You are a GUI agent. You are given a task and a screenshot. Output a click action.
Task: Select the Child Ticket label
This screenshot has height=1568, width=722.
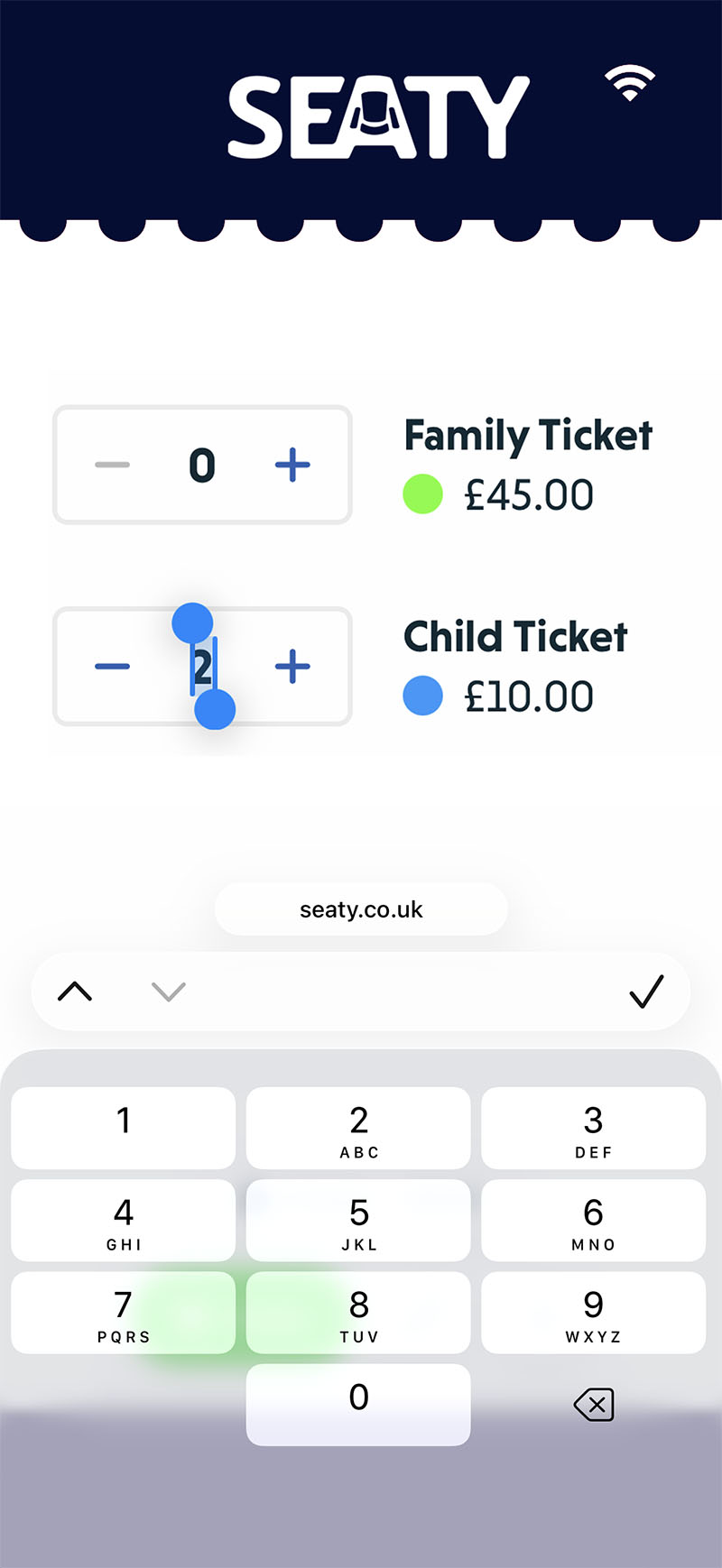tap(516, 637)
